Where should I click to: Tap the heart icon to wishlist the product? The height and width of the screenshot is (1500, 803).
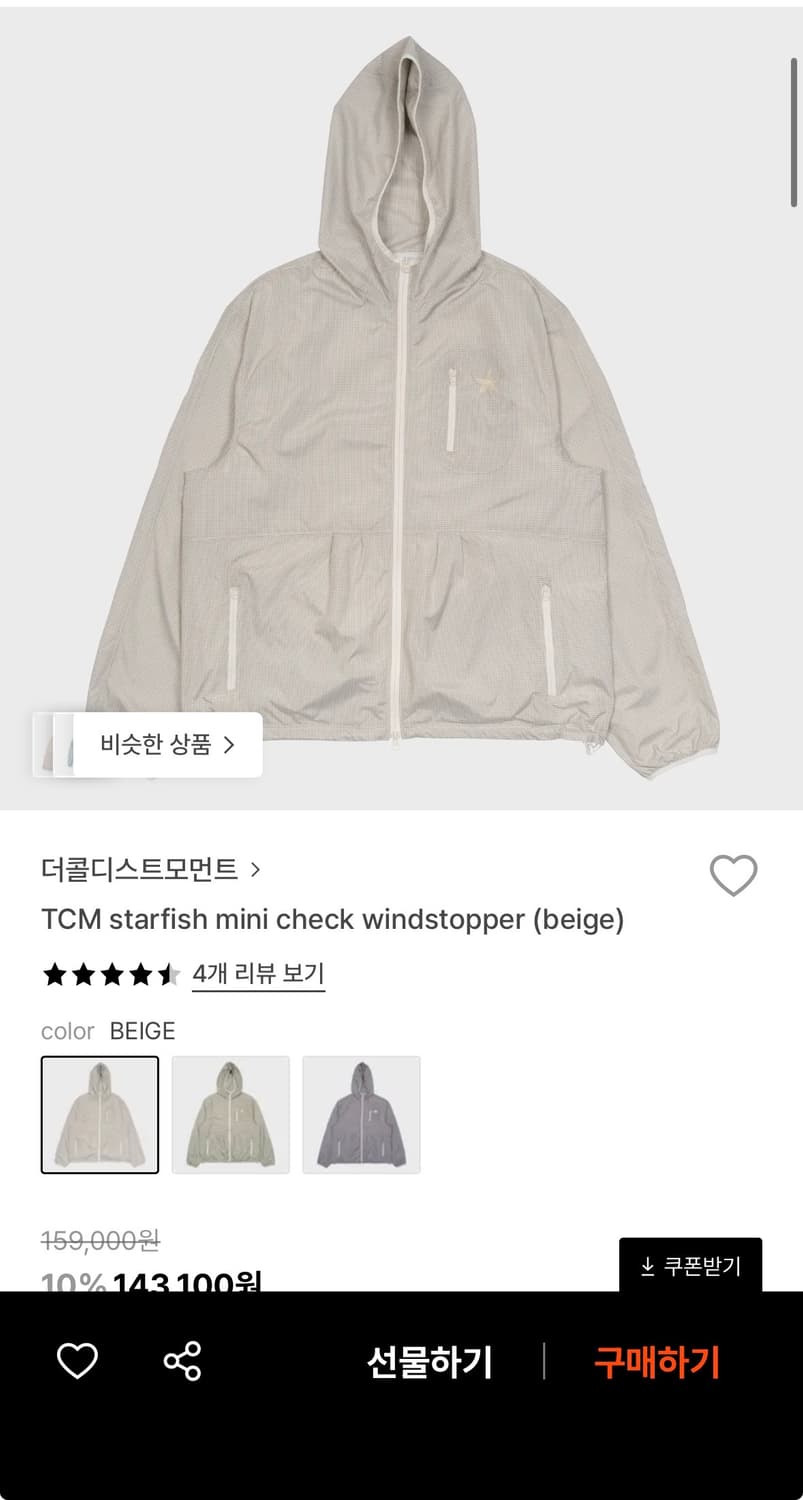click(734, 875)
